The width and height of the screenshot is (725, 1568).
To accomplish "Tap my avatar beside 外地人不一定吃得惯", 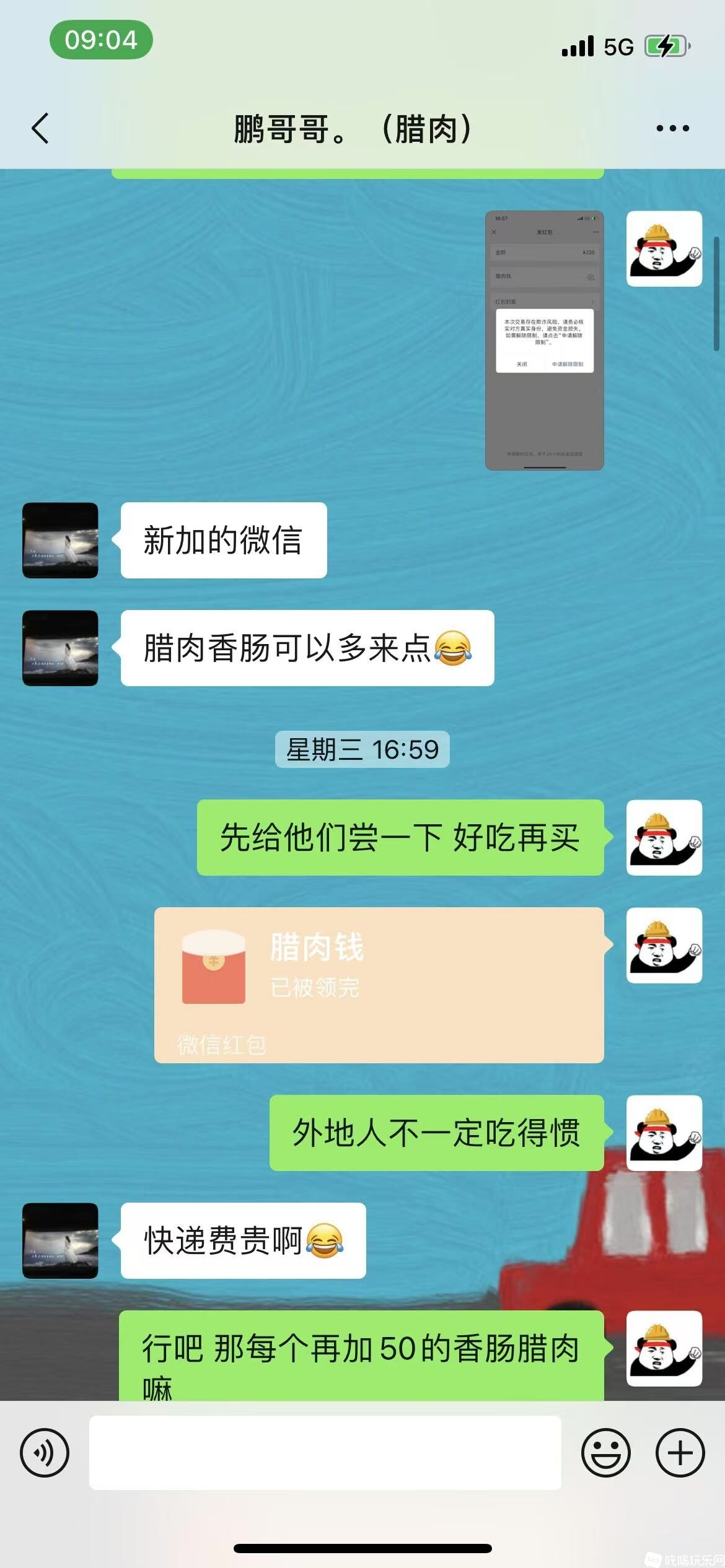I will click(664, 1133).
